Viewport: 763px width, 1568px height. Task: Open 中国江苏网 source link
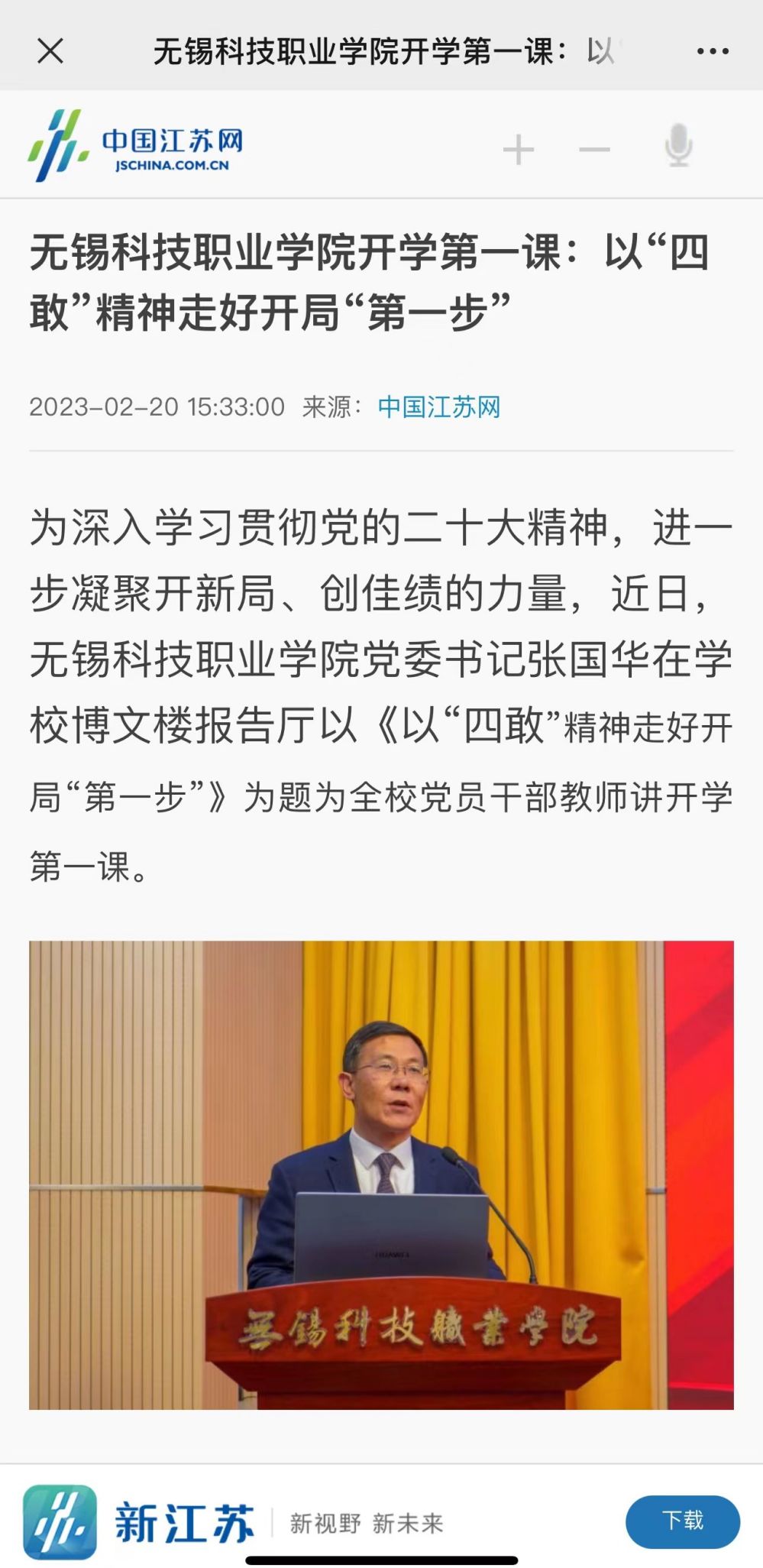coord(439,407)
